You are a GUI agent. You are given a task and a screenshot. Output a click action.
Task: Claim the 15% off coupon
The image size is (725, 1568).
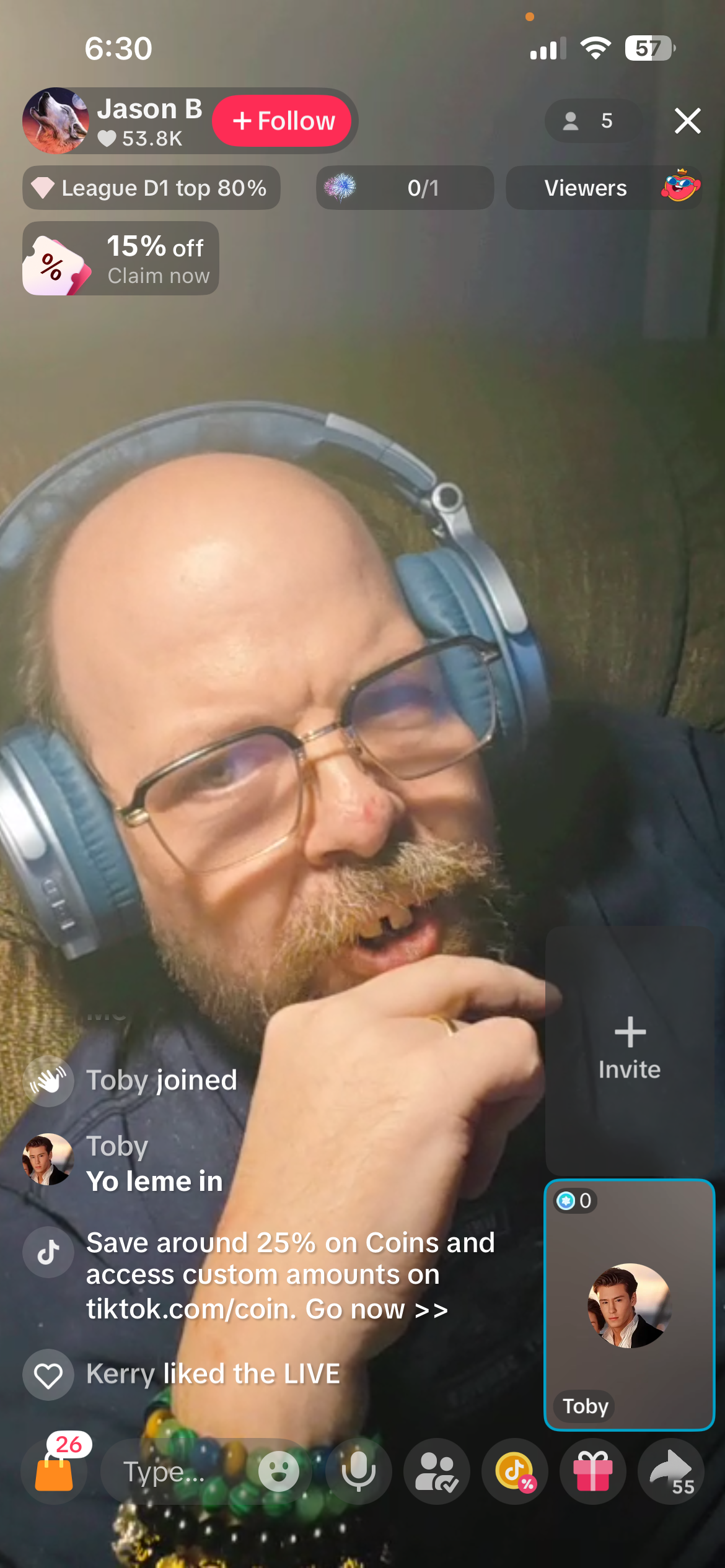pos(121,258)
